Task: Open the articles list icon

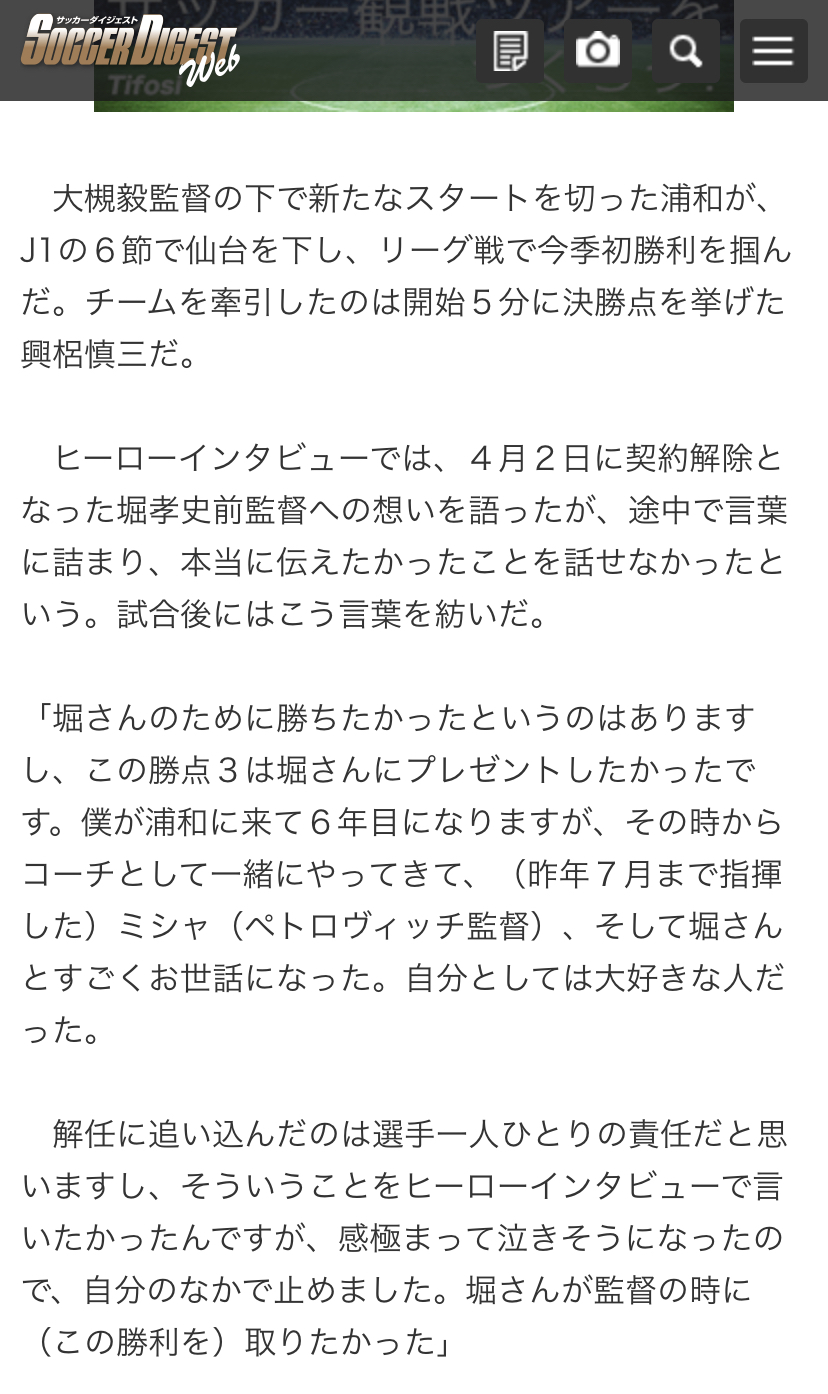Action: click(x=510, y=51)
